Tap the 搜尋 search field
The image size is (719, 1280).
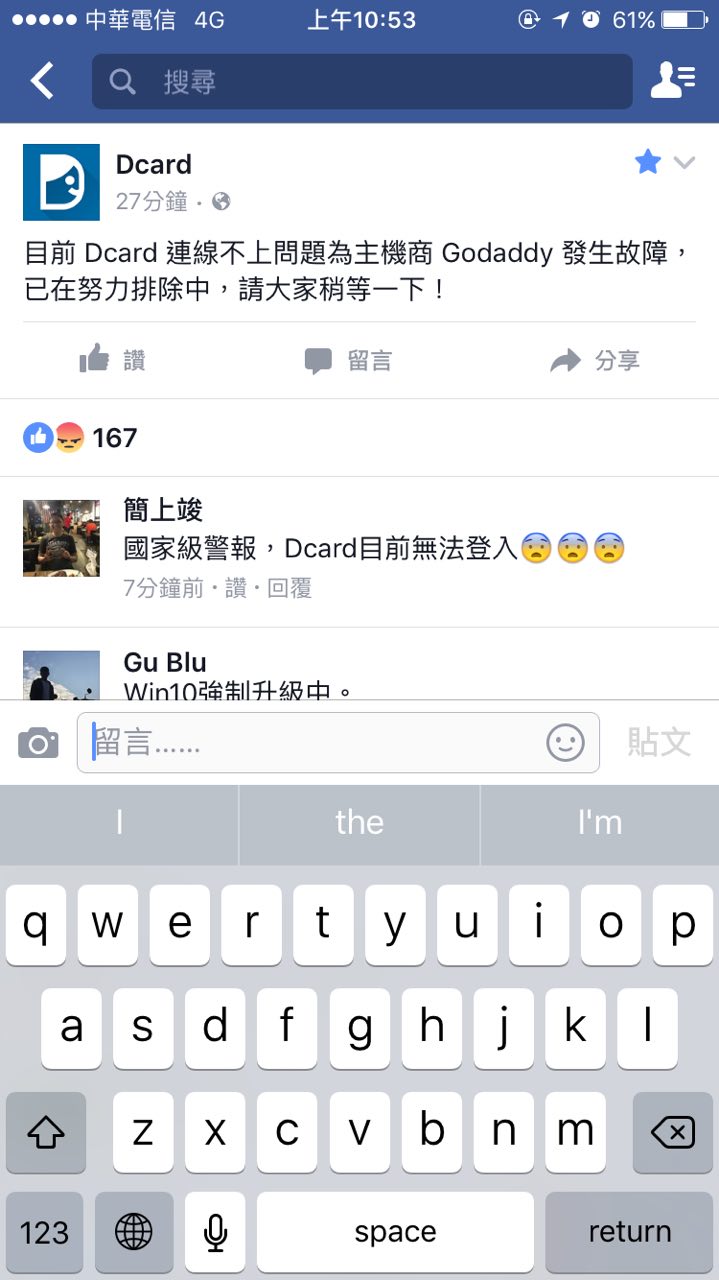(x=362, y=81)
